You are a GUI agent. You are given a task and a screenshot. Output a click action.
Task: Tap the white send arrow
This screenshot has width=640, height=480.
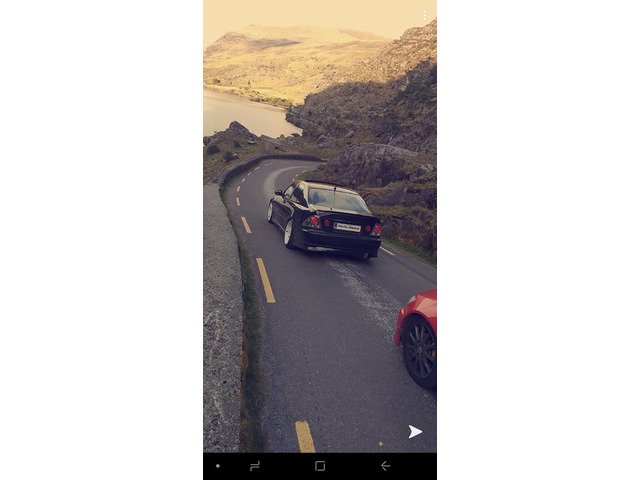coord(415,431)
